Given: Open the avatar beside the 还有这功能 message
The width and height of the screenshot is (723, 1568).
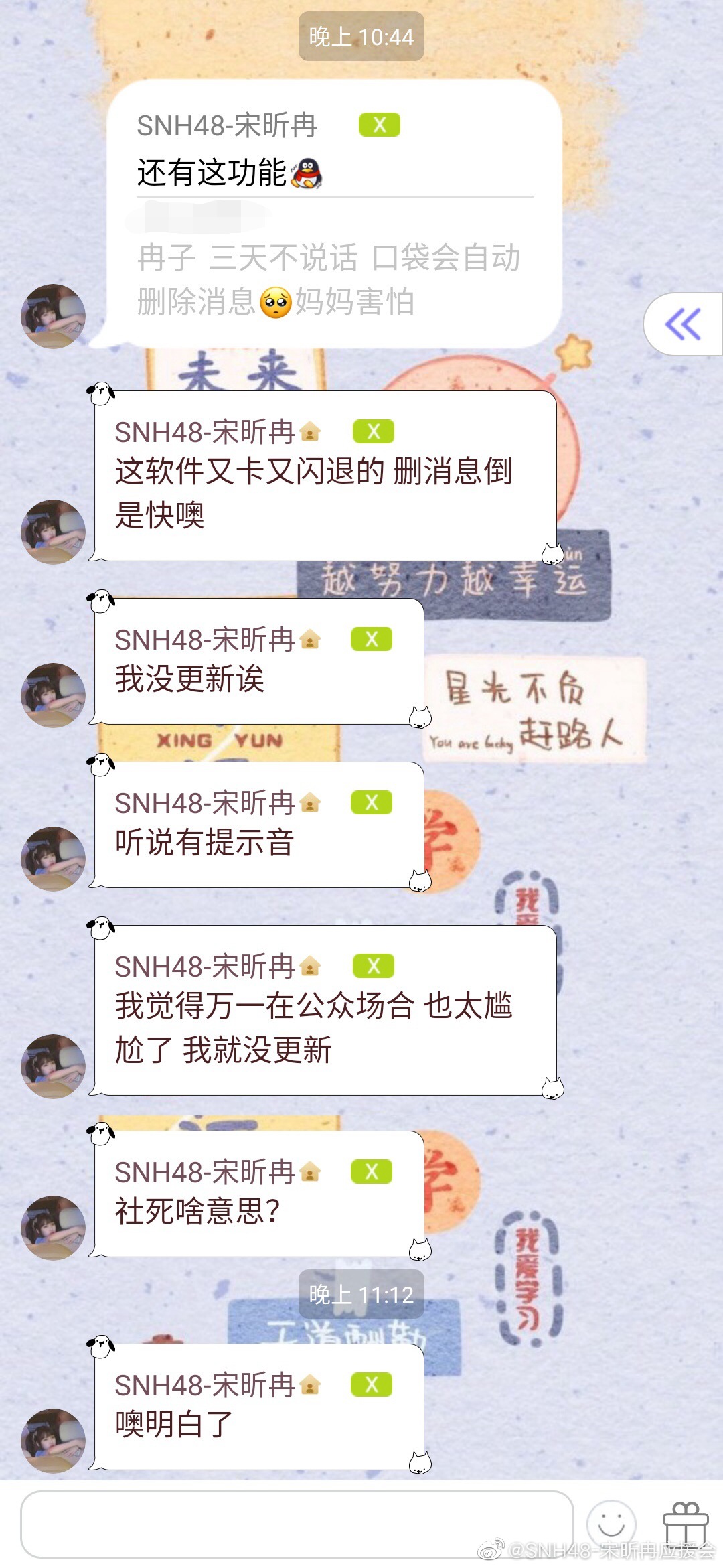Looking at the screenshot, I should 54,316.
